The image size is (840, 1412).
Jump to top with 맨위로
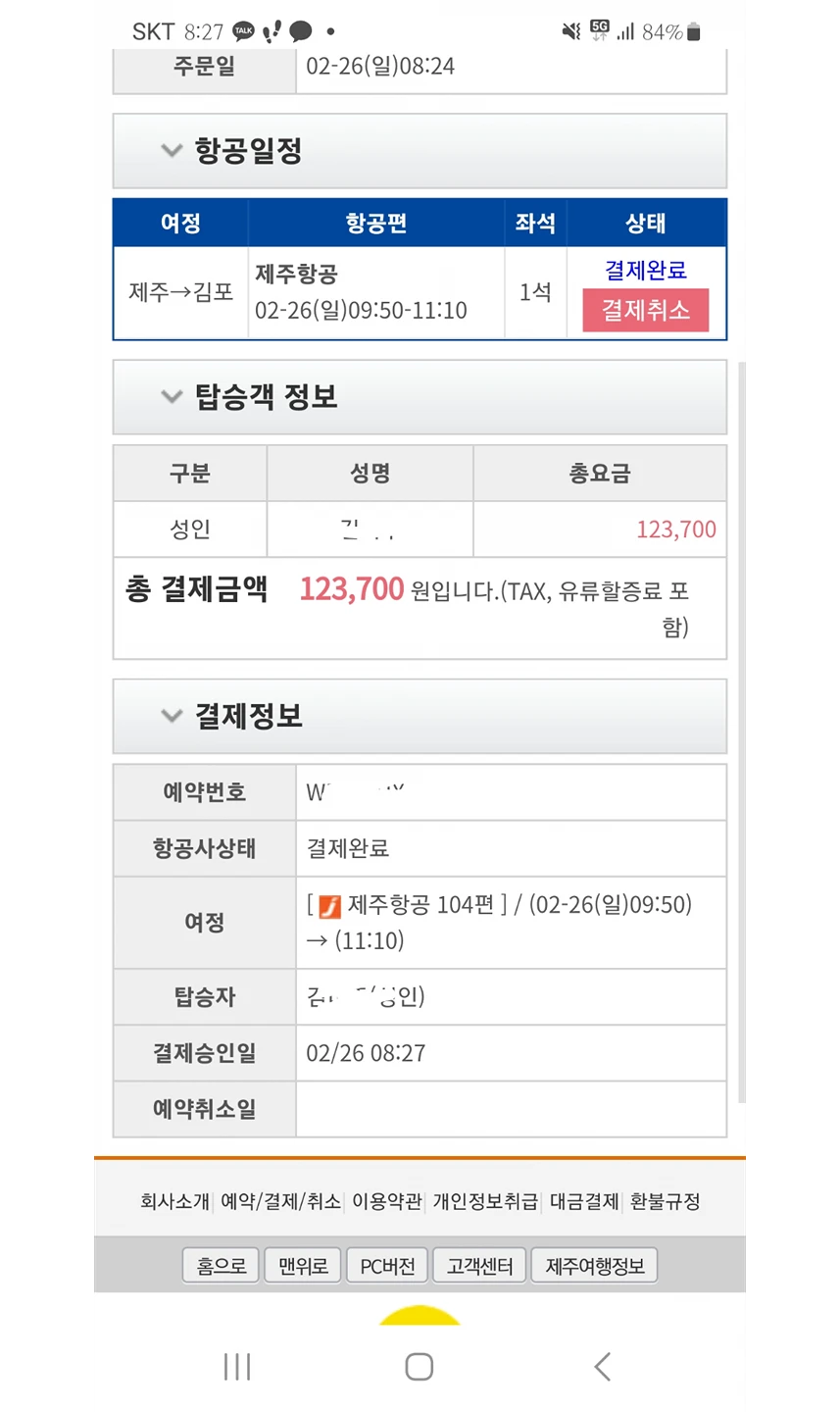coord(303,1266)
